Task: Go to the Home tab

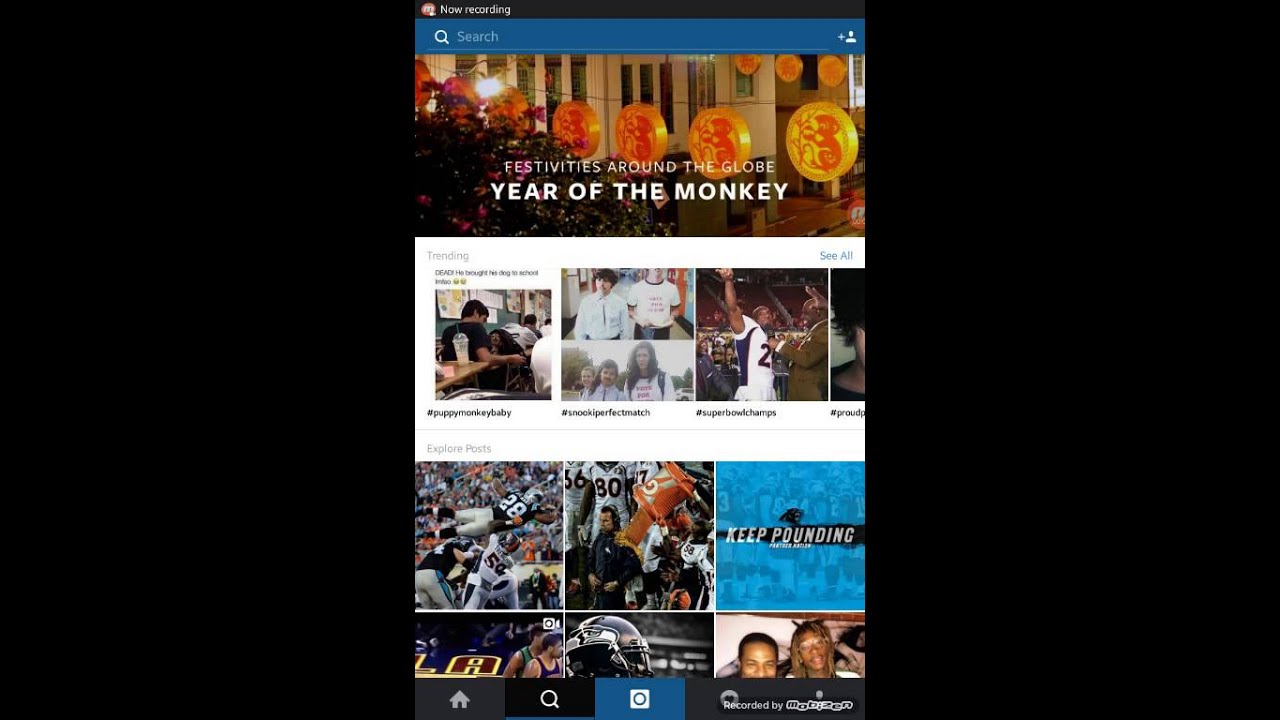Action: pyautogui.click(x=460, y=699)
